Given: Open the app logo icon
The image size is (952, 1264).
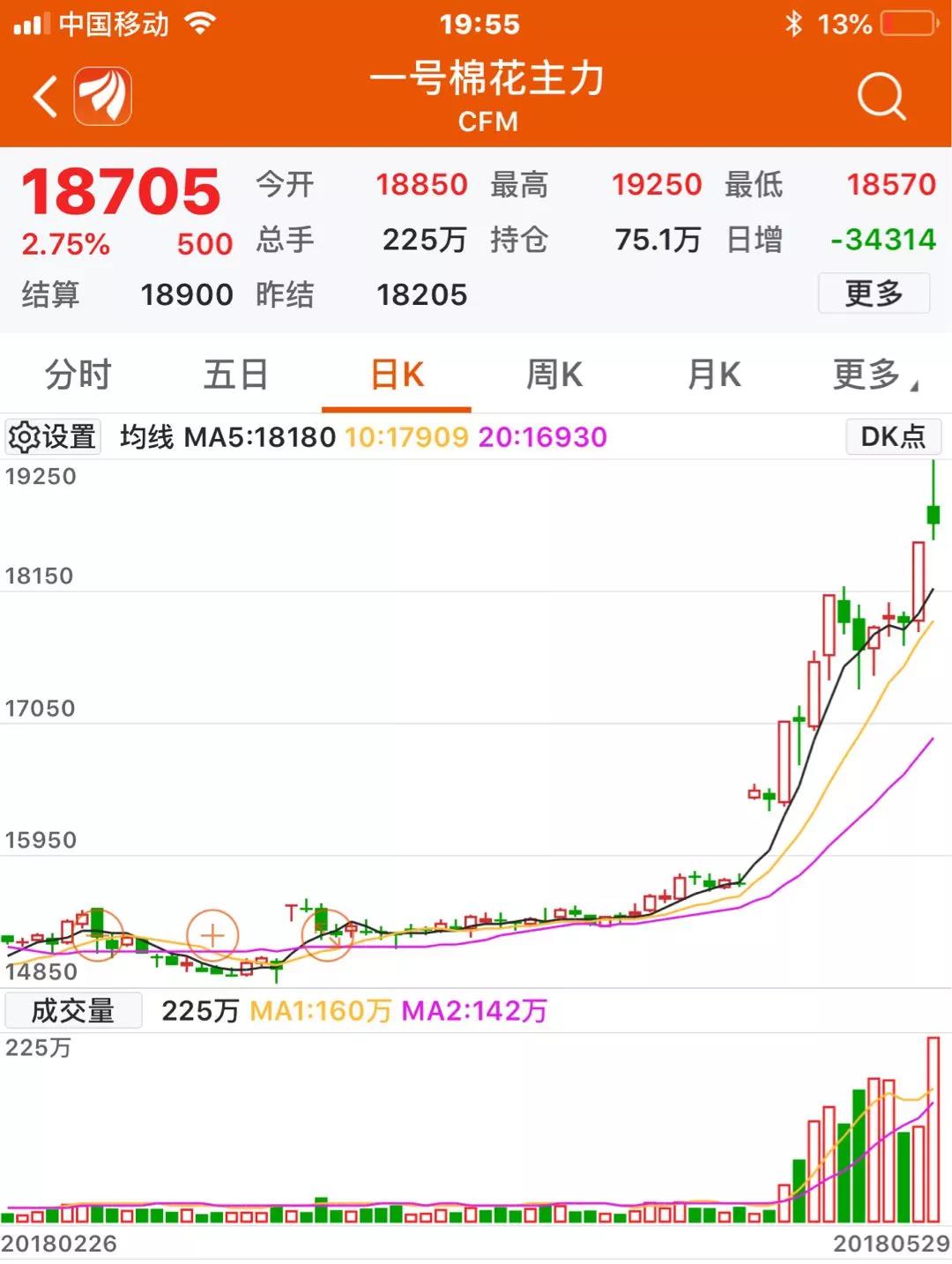Looking at the screenshot, I should pos(103,96).
